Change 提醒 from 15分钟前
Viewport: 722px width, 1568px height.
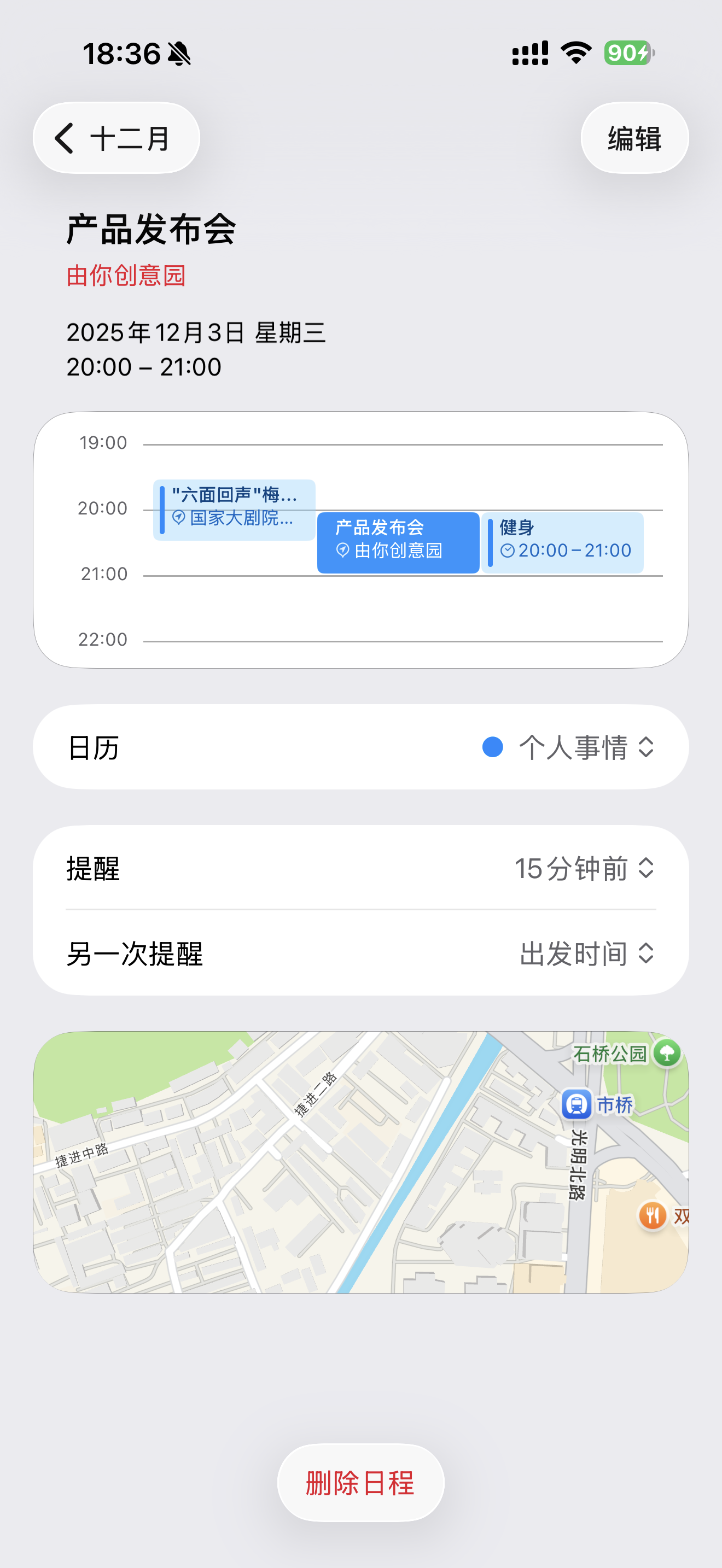point(361,868)
